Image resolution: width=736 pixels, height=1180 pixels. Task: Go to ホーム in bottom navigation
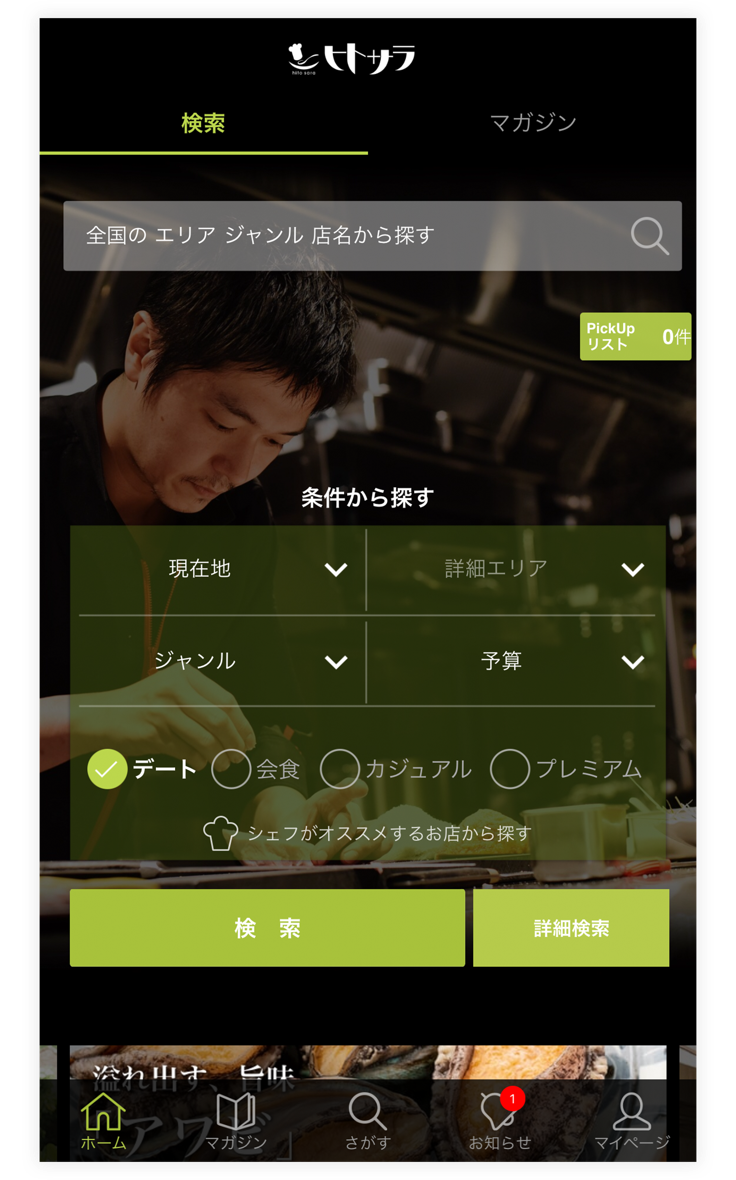pyautogui.click(x=103, y=1122)
